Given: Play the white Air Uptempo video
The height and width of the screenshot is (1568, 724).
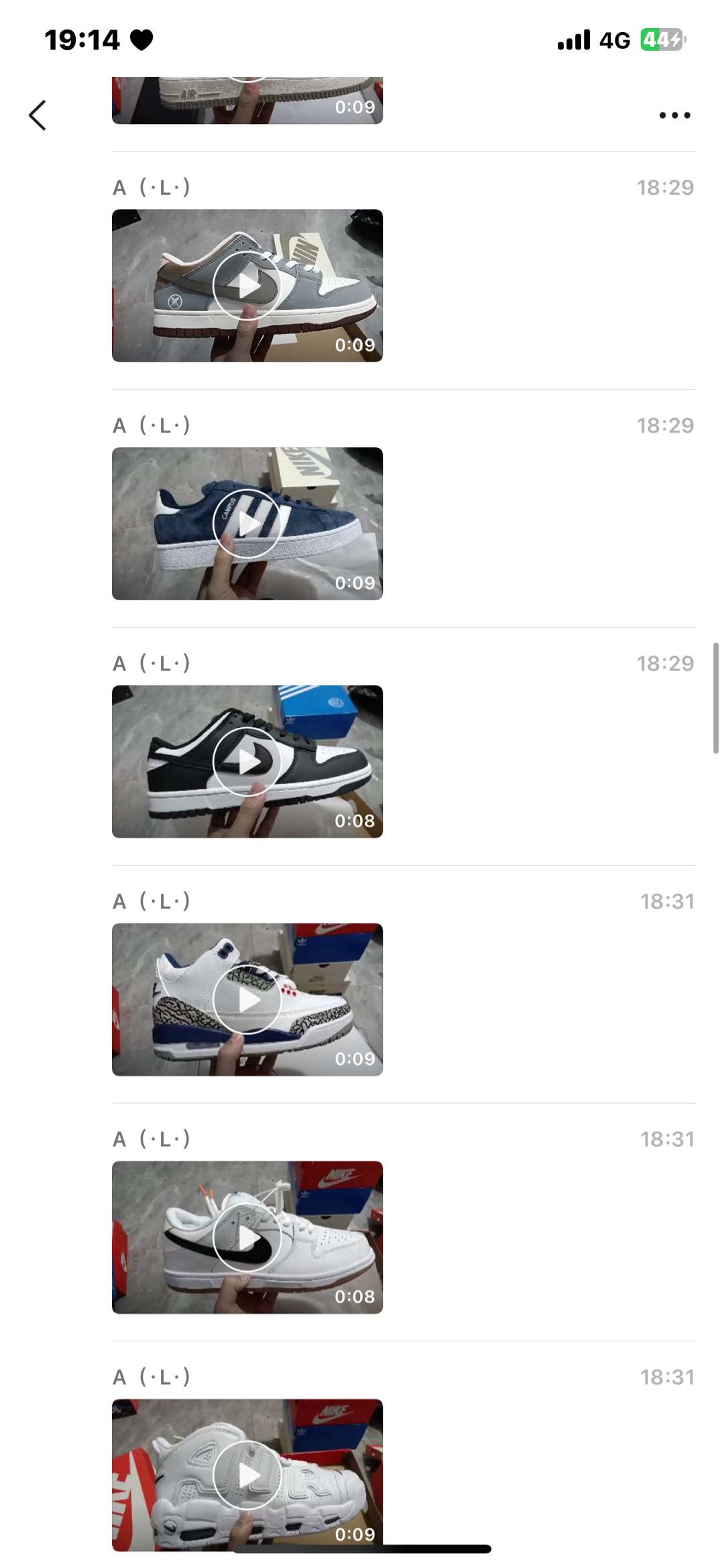Looking at the screenshot, I should 247,1475.
